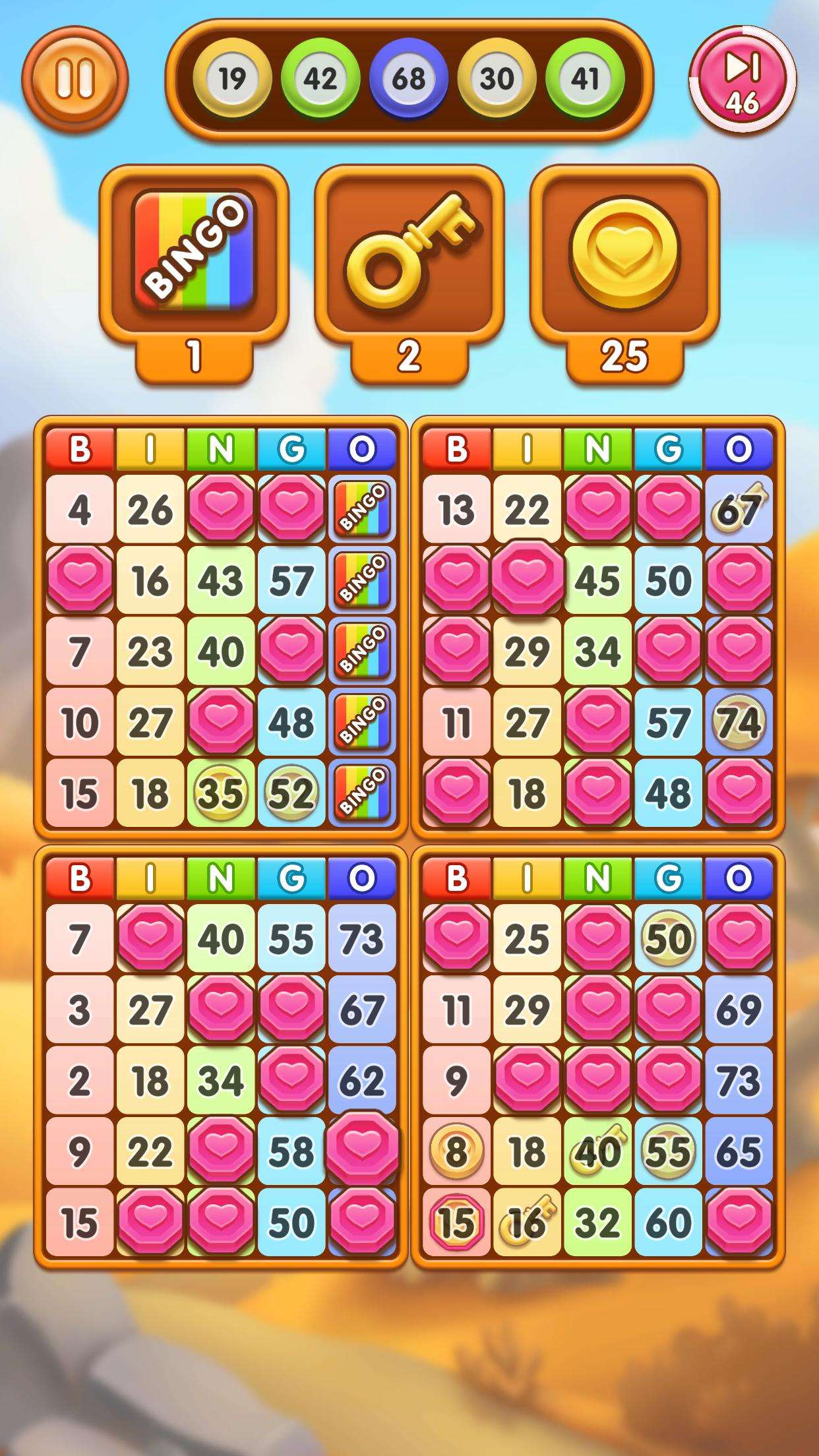Select number 60 in the G column
Viewport: 819px width, 1456px height.
click(668, 1223)
